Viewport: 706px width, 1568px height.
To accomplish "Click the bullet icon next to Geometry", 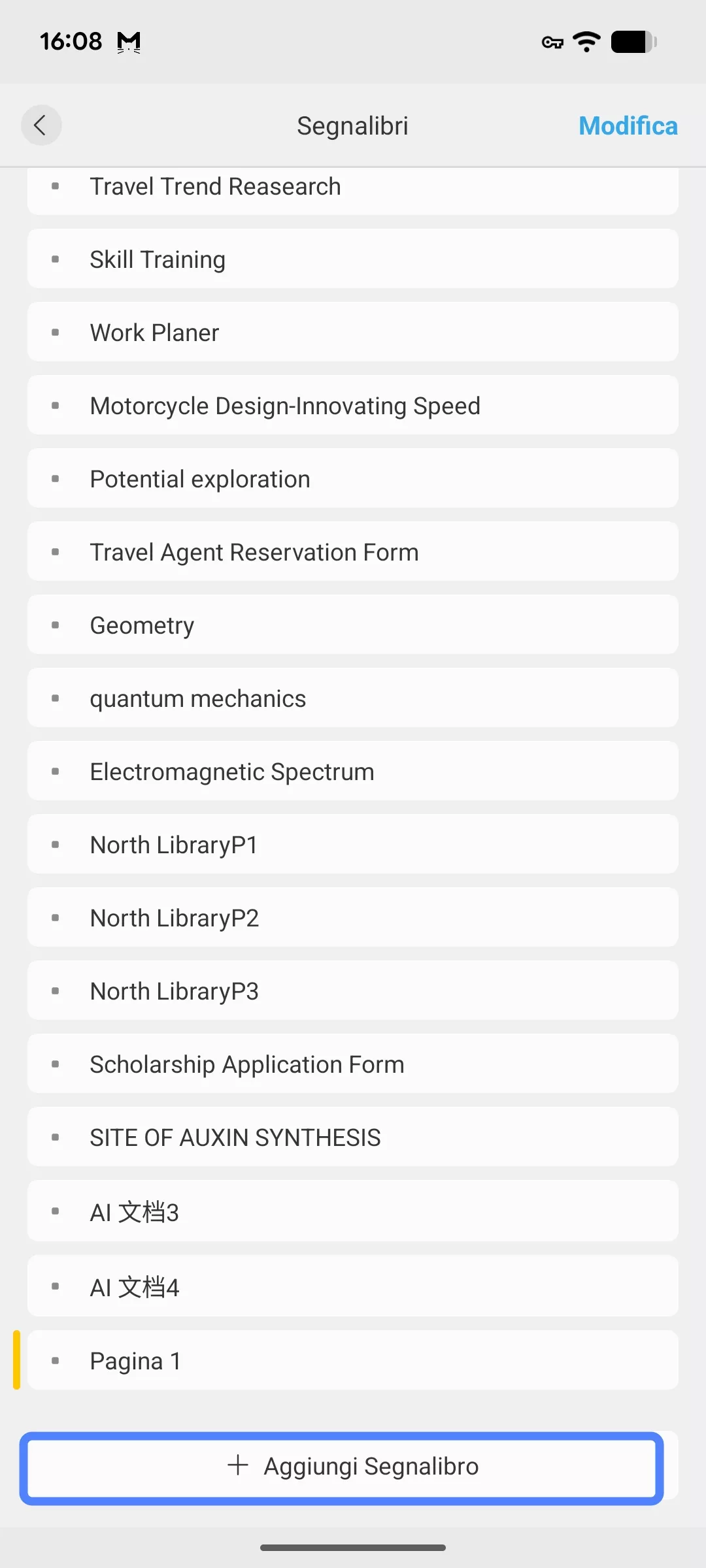I will pyautogui.click(x=56, y=625).
